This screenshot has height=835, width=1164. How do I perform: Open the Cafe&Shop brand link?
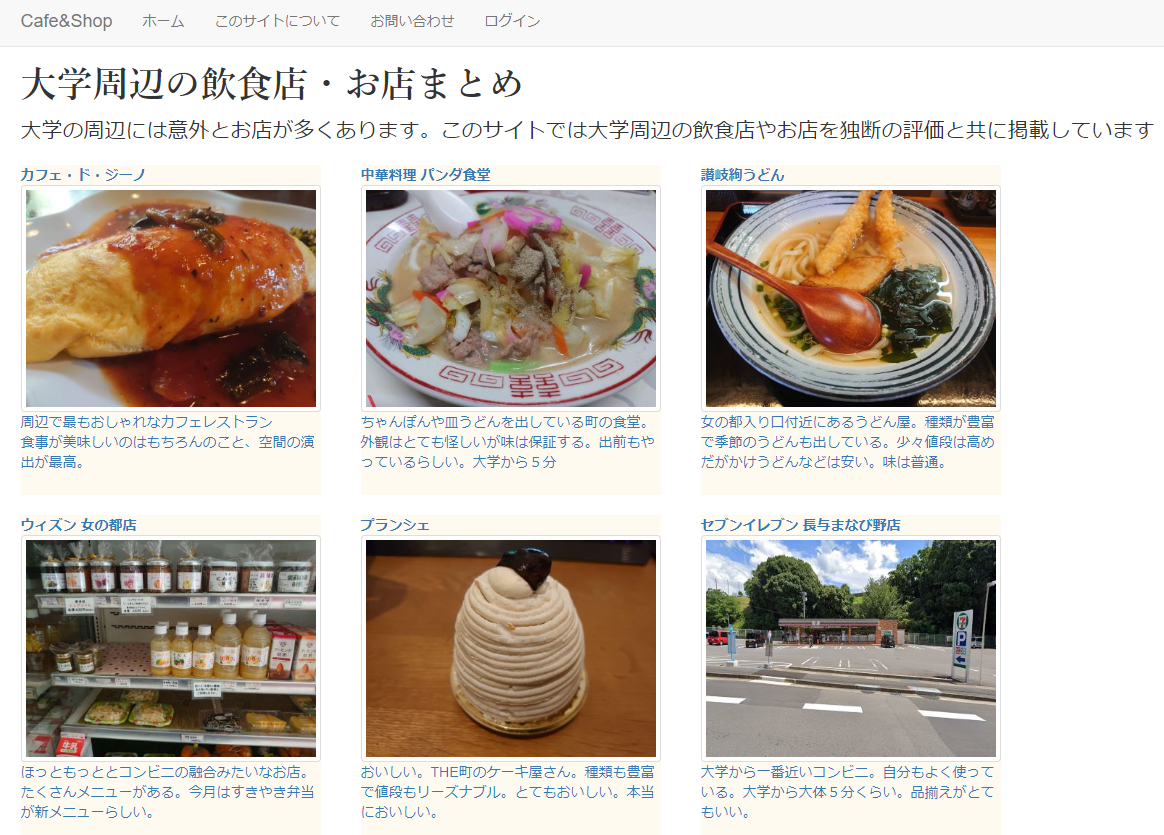(x=66, y=21)
